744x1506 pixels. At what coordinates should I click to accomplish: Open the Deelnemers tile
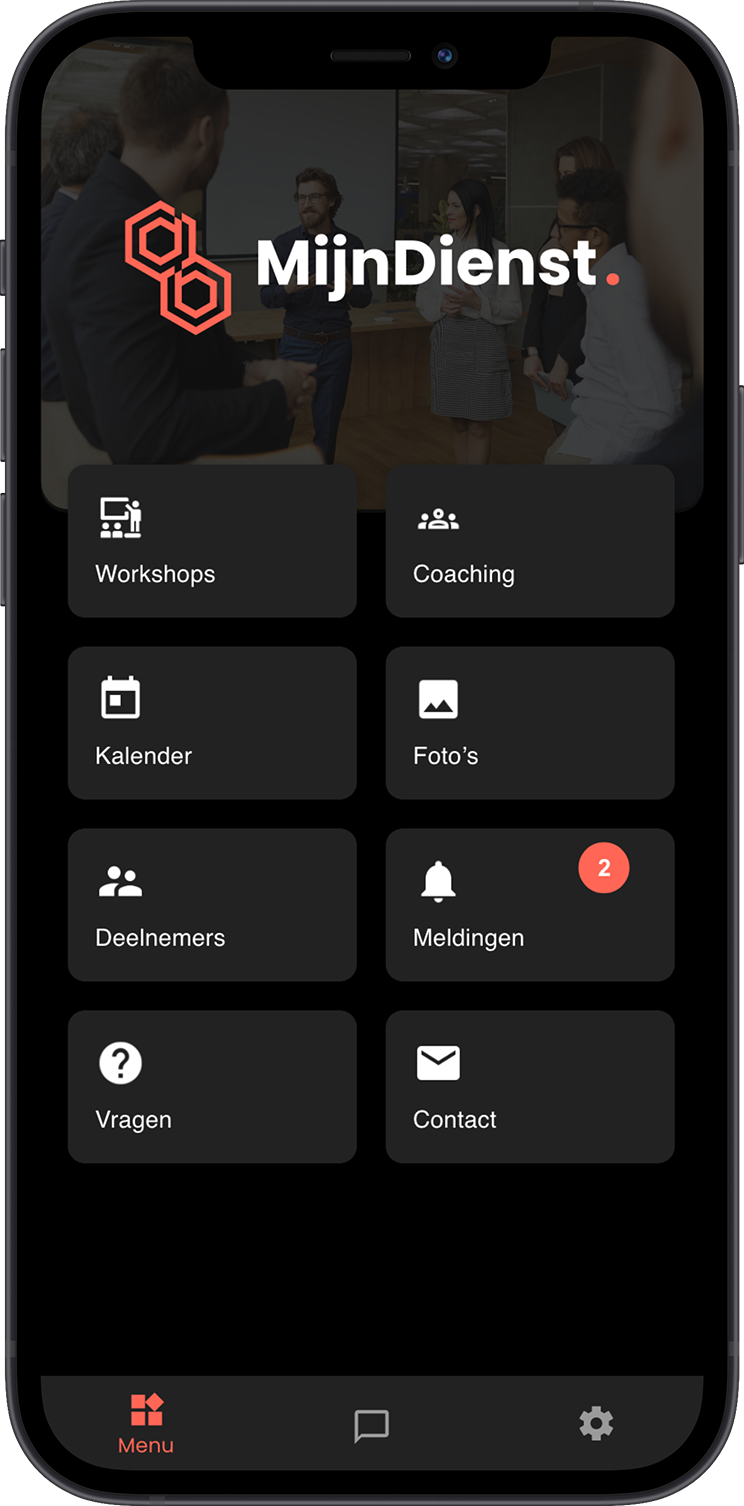pos(212,905)
